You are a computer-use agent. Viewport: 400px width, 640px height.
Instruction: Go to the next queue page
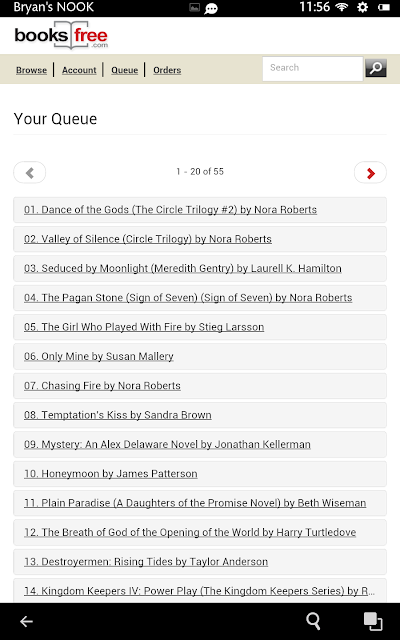pyautogui.click(x=370, y=173)
